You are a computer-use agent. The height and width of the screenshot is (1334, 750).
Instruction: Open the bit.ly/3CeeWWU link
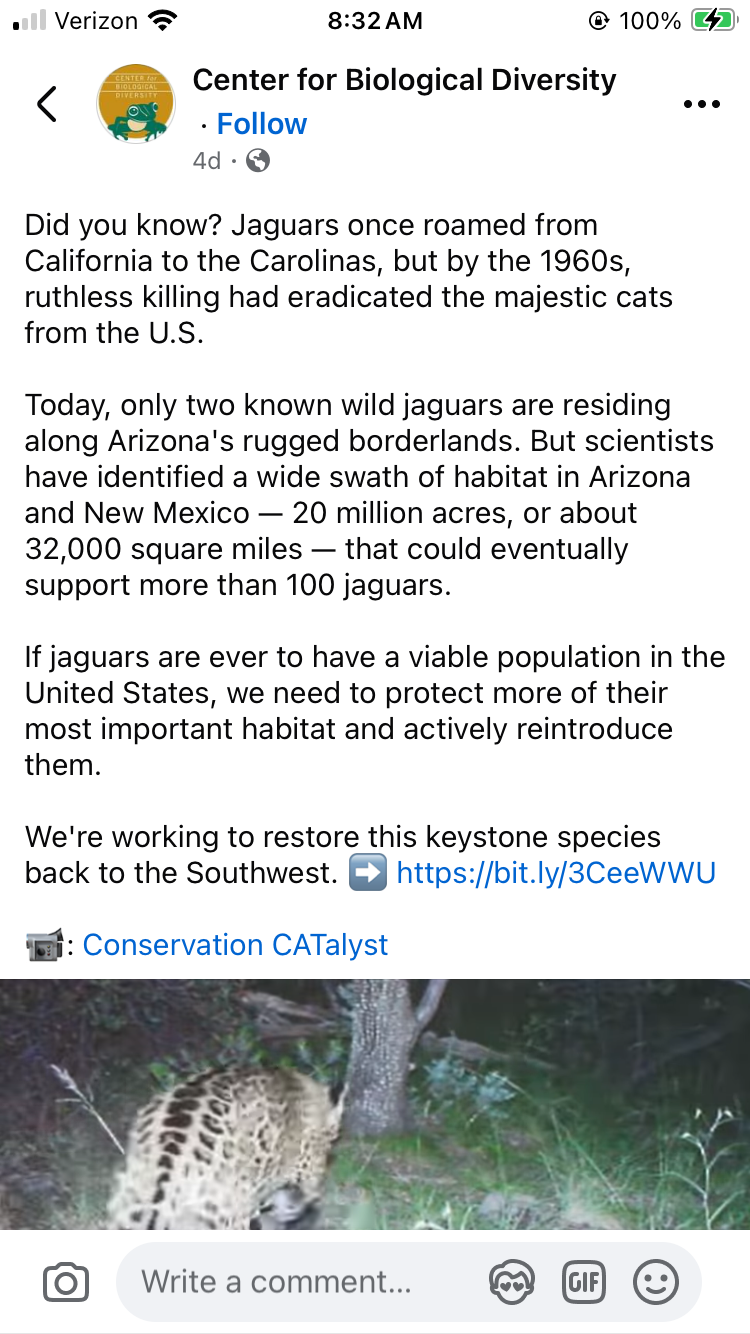pos(556,873)
